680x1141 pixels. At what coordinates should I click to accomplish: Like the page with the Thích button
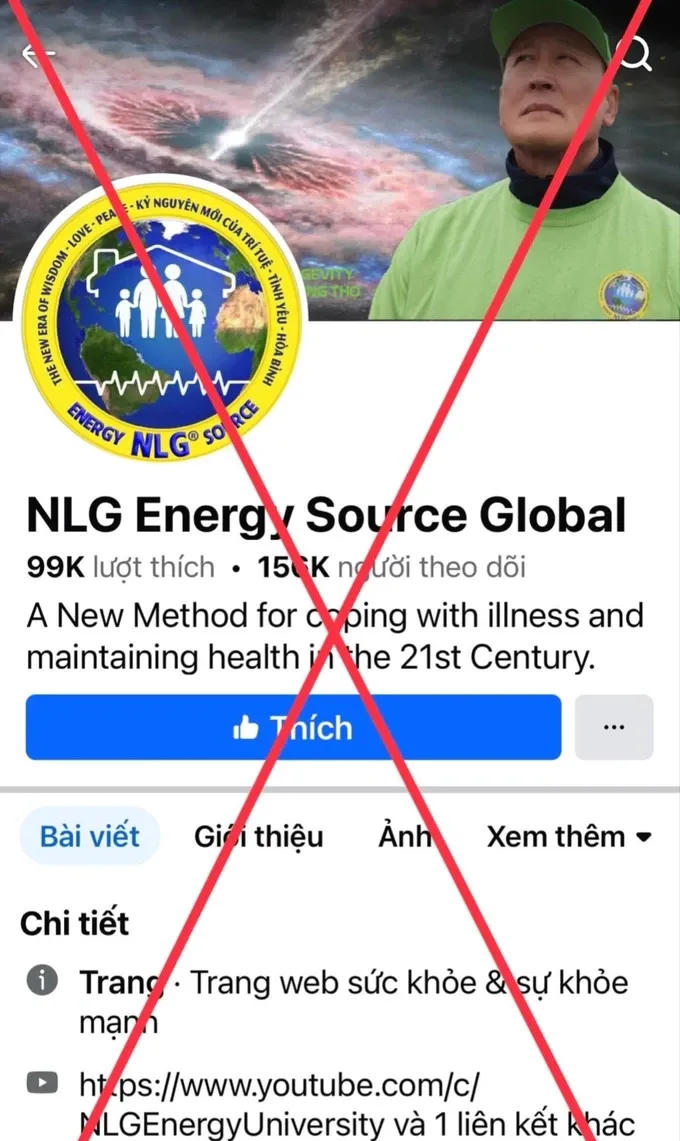pos(293,727)
